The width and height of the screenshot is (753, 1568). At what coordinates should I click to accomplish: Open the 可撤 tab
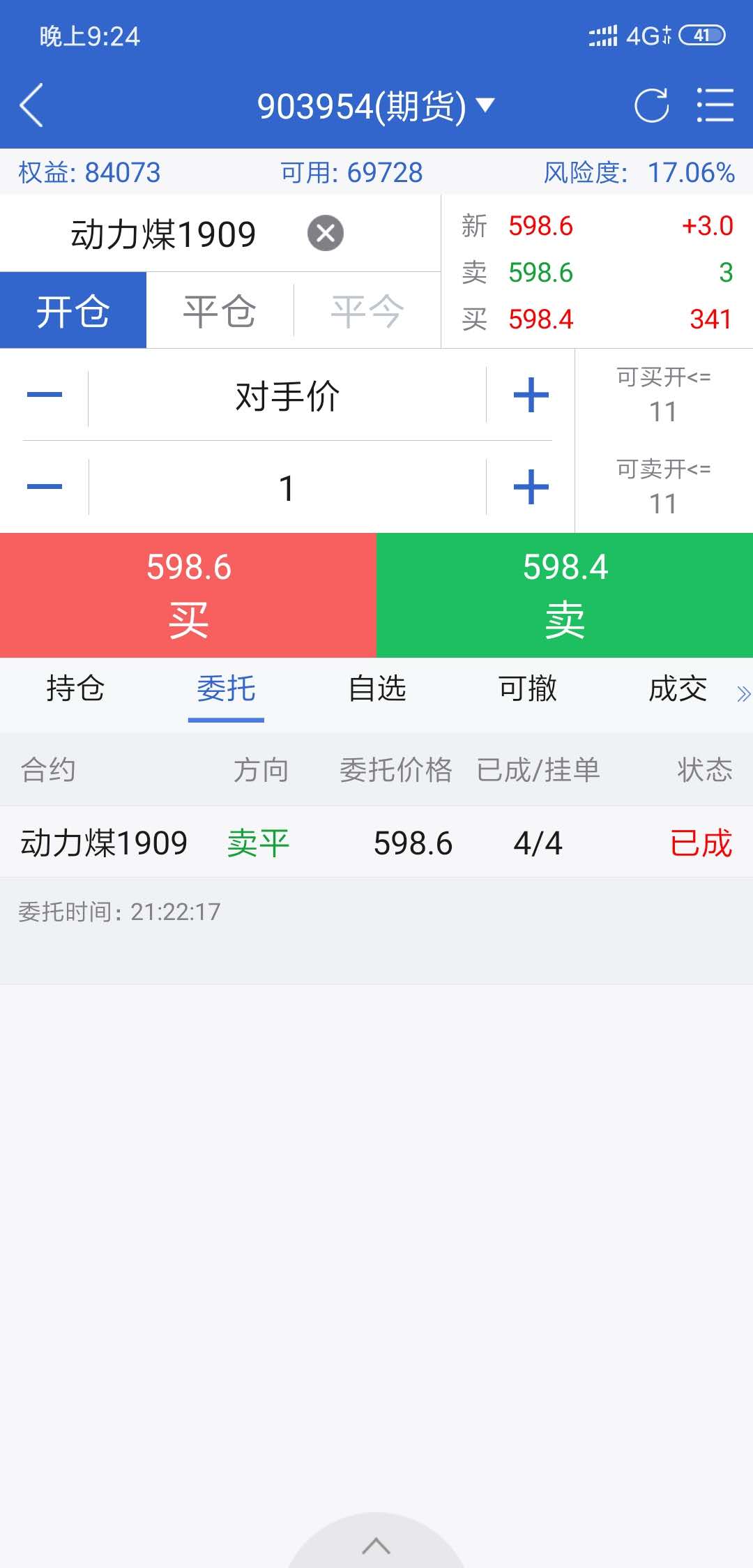click(x=528, y=689)
